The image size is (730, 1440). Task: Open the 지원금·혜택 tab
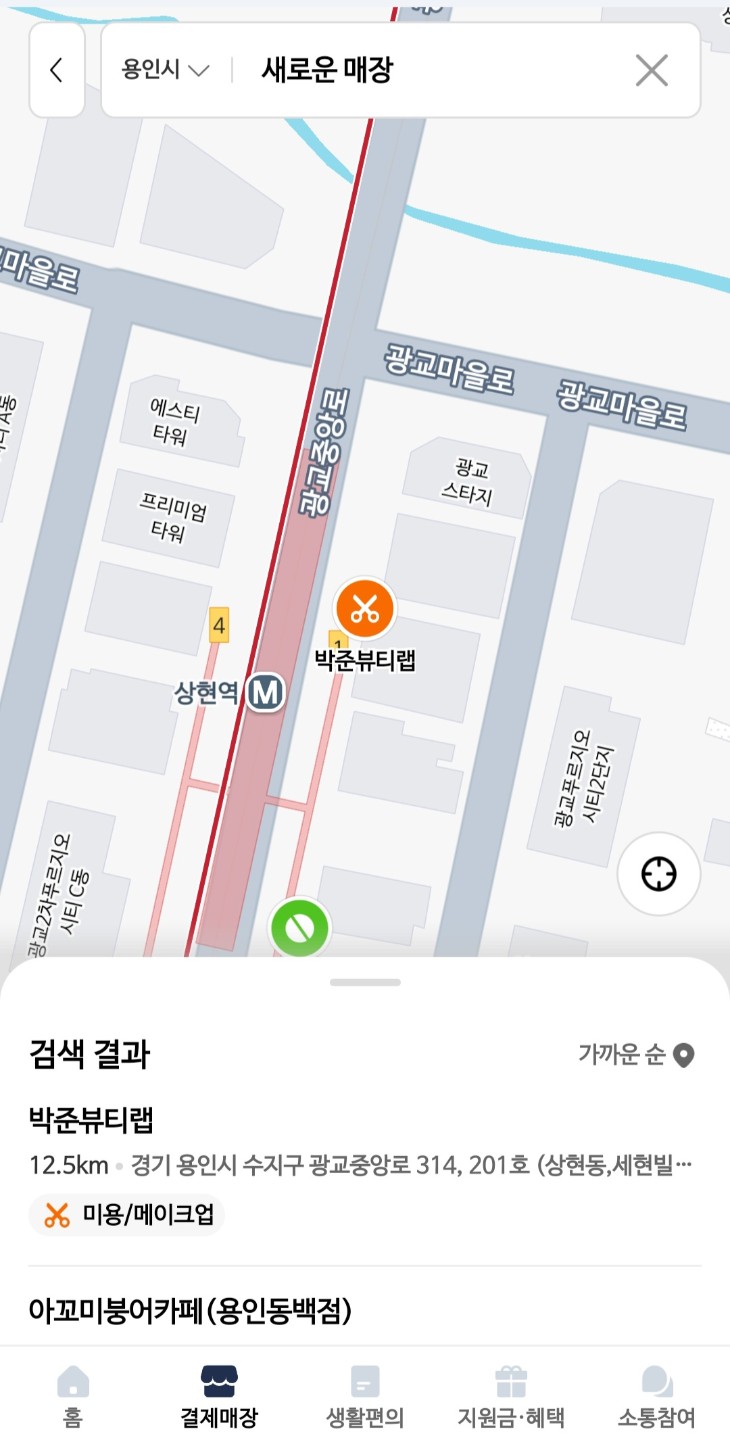[x=511, y=1396]
